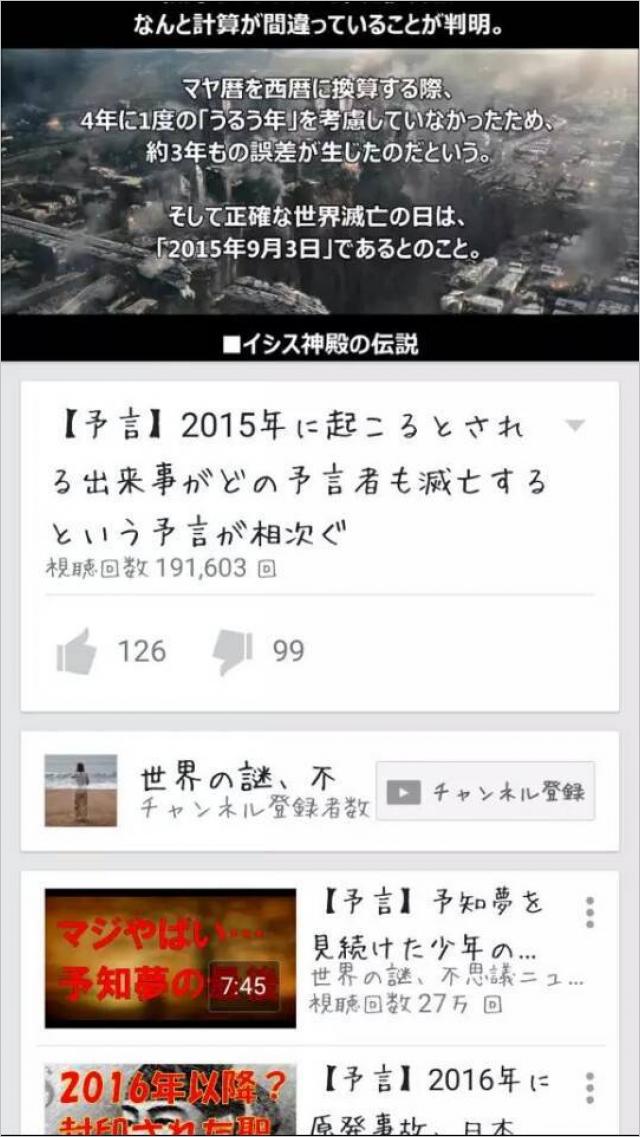Open the 2016年に原発事故 video
Image resolution: width=640 pixels, height=1137 pixels.
click(x=170, y=1098)
